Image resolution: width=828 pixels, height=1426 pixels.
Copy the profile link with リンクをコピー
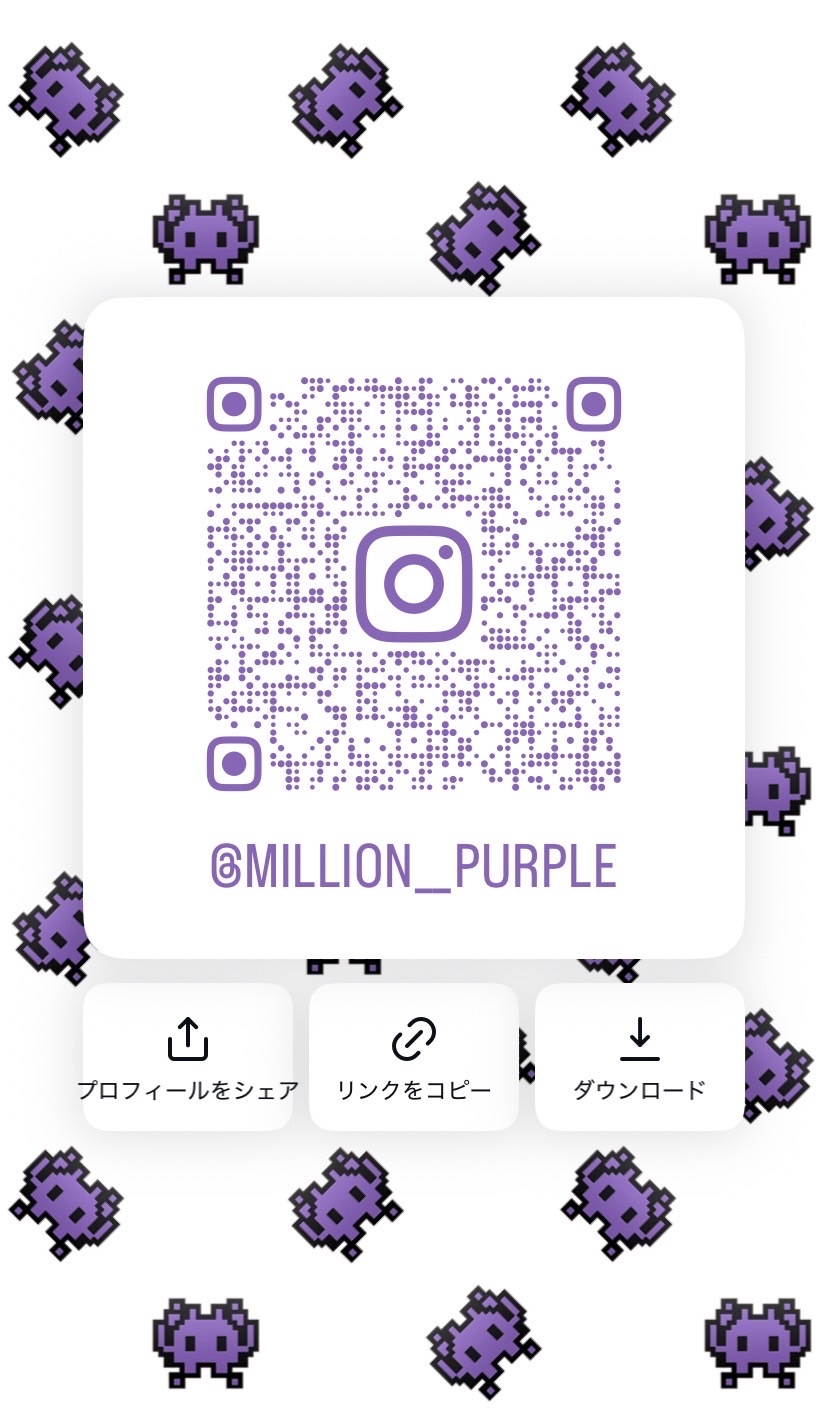(x=413, y=1057)
